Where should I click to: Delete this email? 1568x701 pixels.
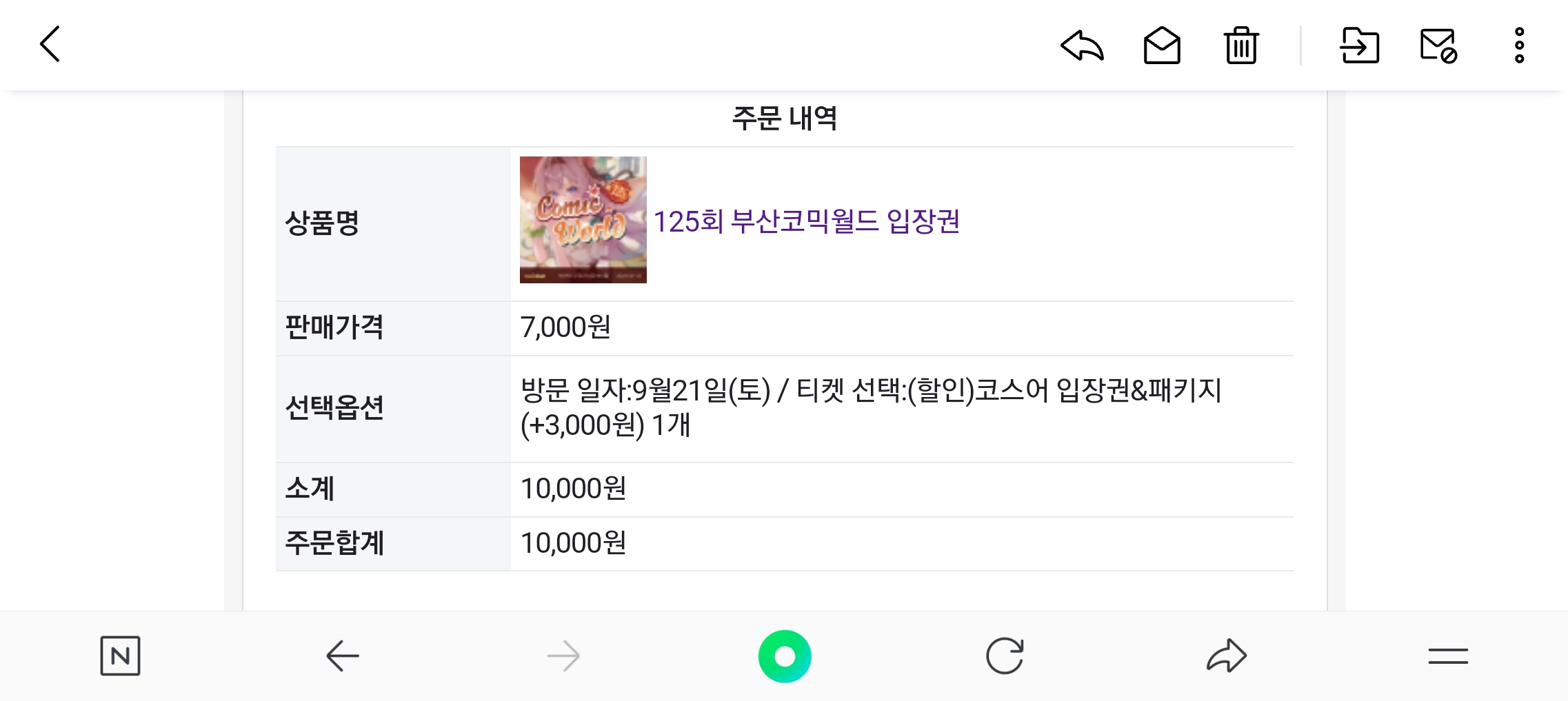click(x=1241, y=45)
